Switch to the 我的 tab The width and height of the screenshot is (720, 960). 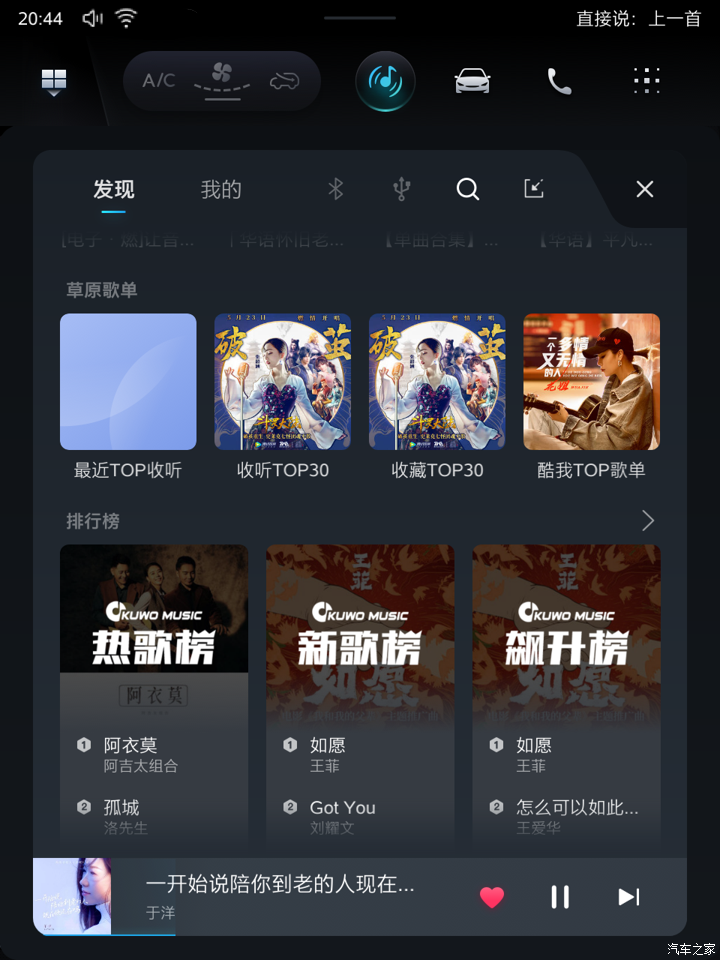point(219,189)
